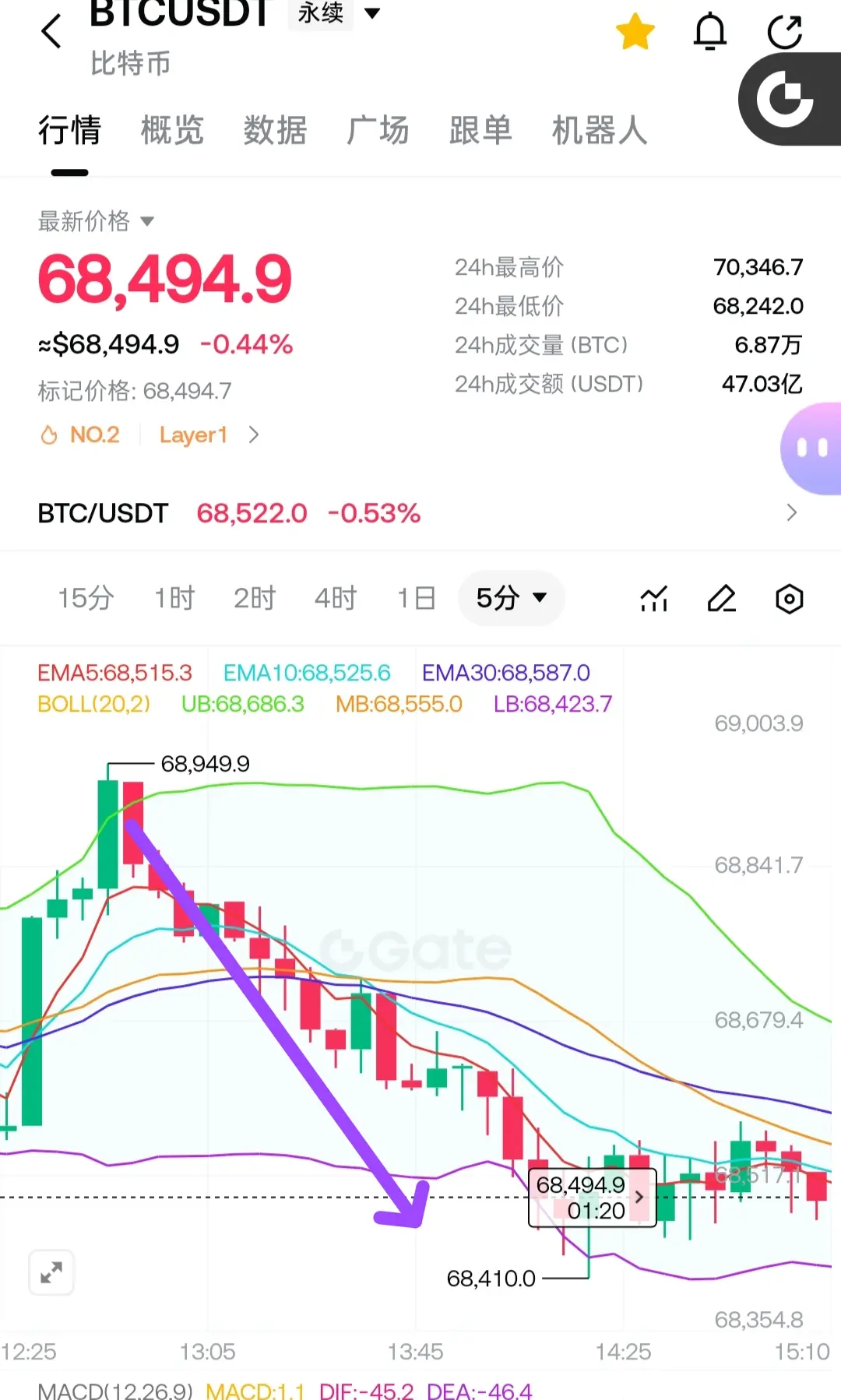Open the chart indicators icon
The image size is (841, 1400).
tap(654, 599)
